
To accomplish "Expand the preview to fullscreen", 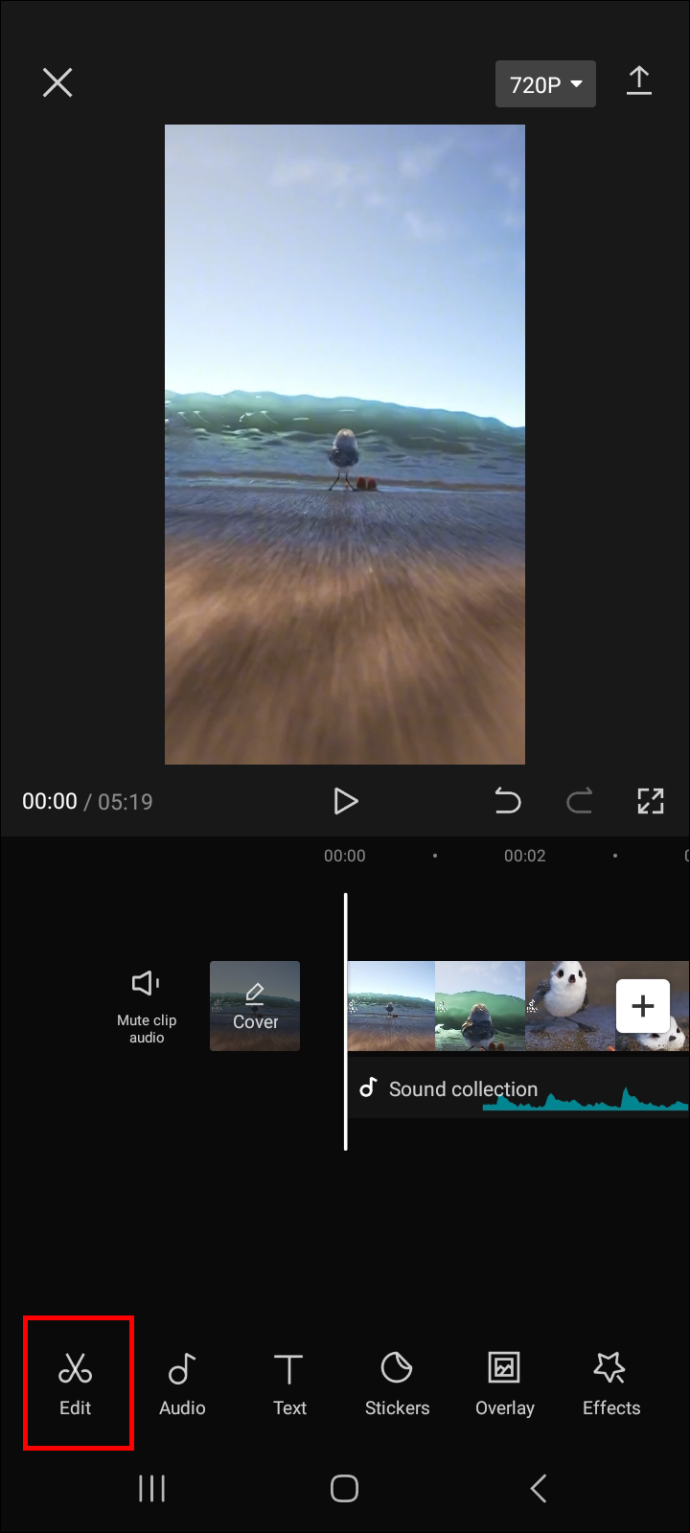I will pyautogui.click(x=651, y=801).
